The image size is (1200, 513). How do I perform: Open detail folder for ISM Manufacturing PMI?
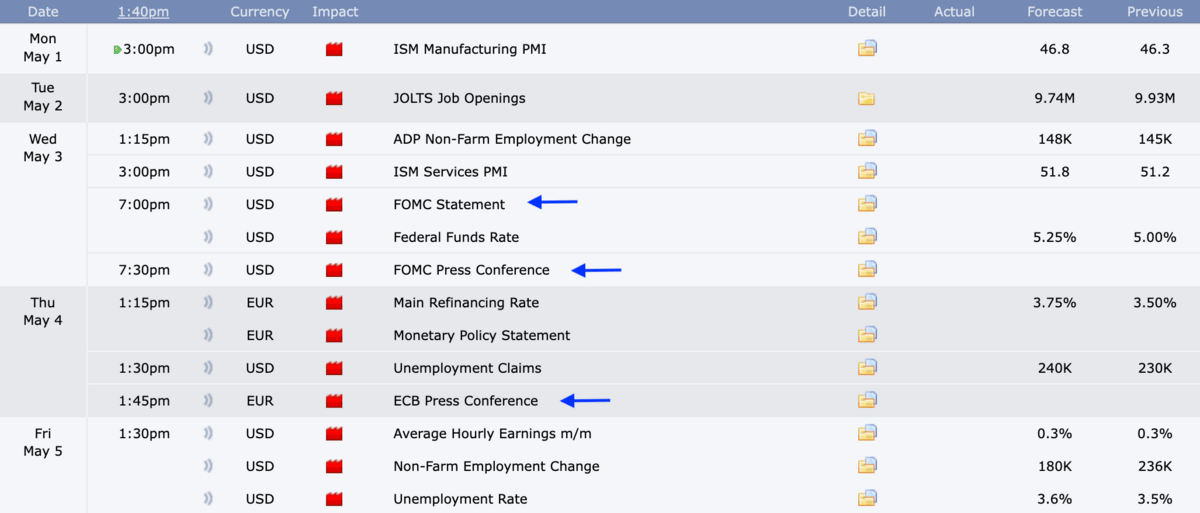click(x=867, y=49)
